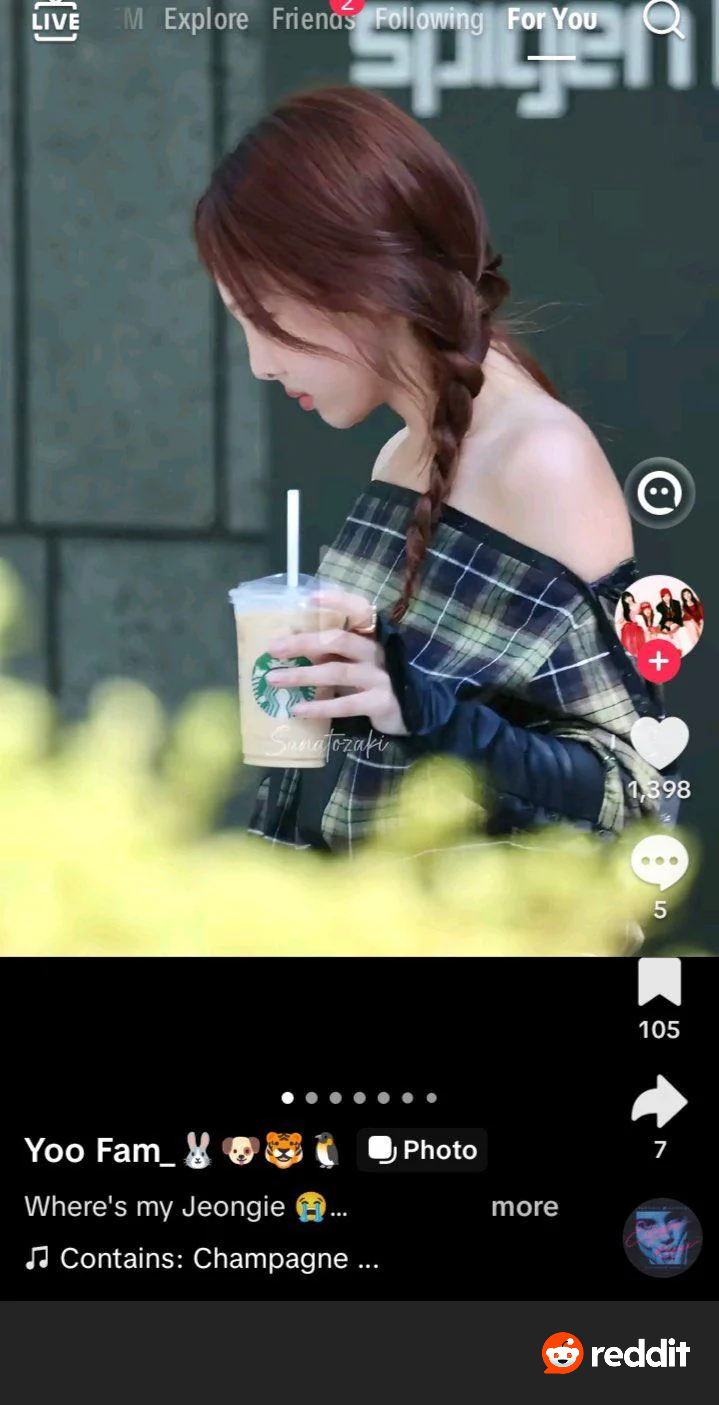Open search with the magnifier icon
The height and width of the screenshot is (1405, 719).
click(664, 18)
